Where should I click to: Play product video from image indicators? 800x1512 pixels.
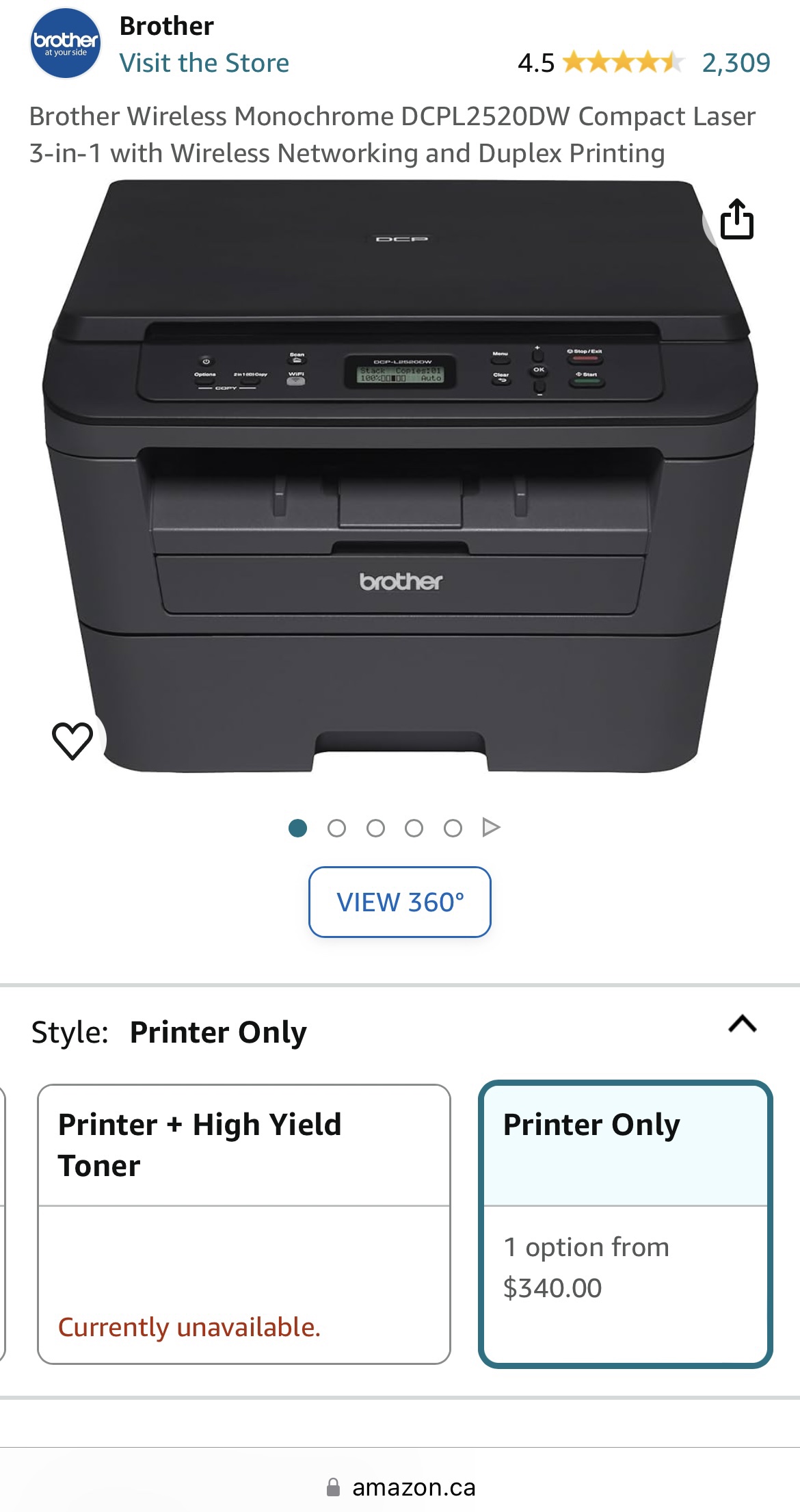491,828
